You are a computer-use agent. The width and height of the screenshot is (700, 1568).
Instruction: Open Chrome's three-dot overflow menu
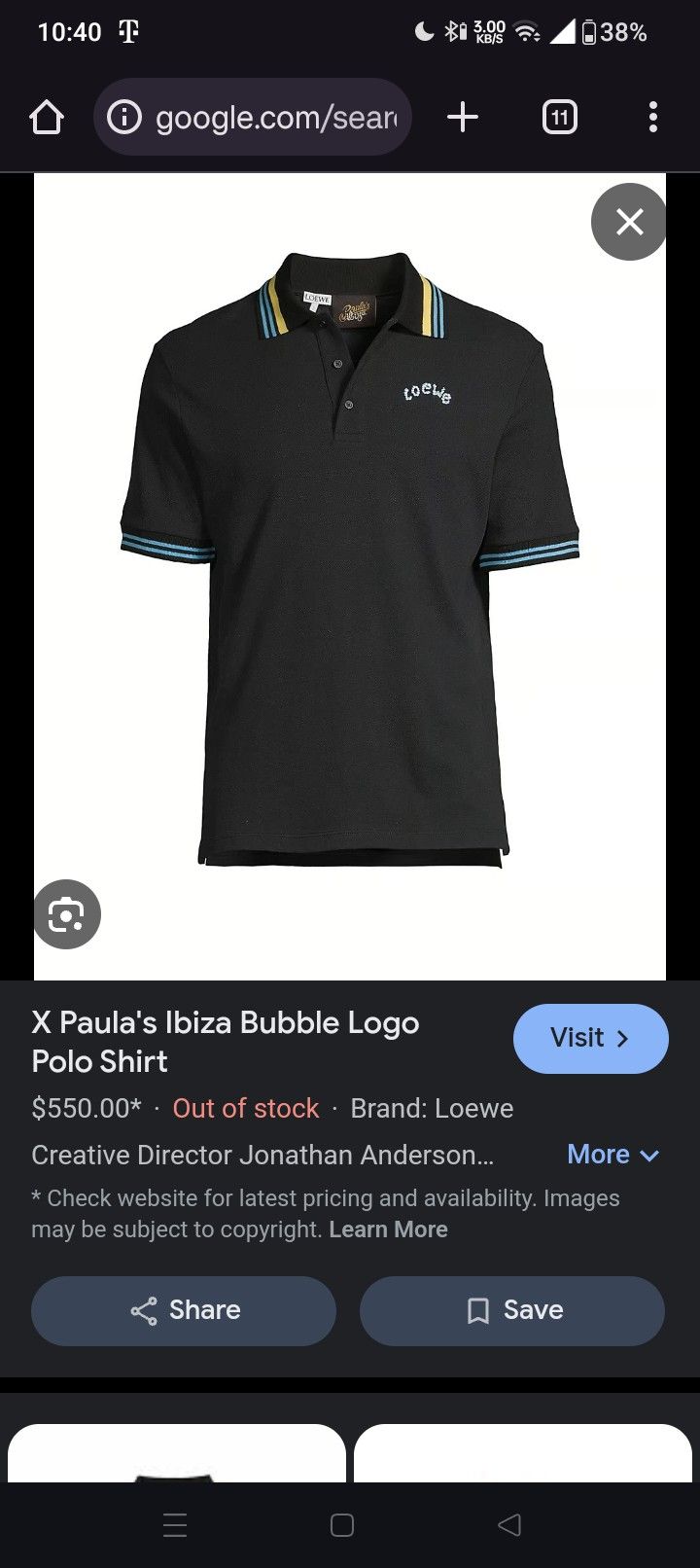point(652,117)
